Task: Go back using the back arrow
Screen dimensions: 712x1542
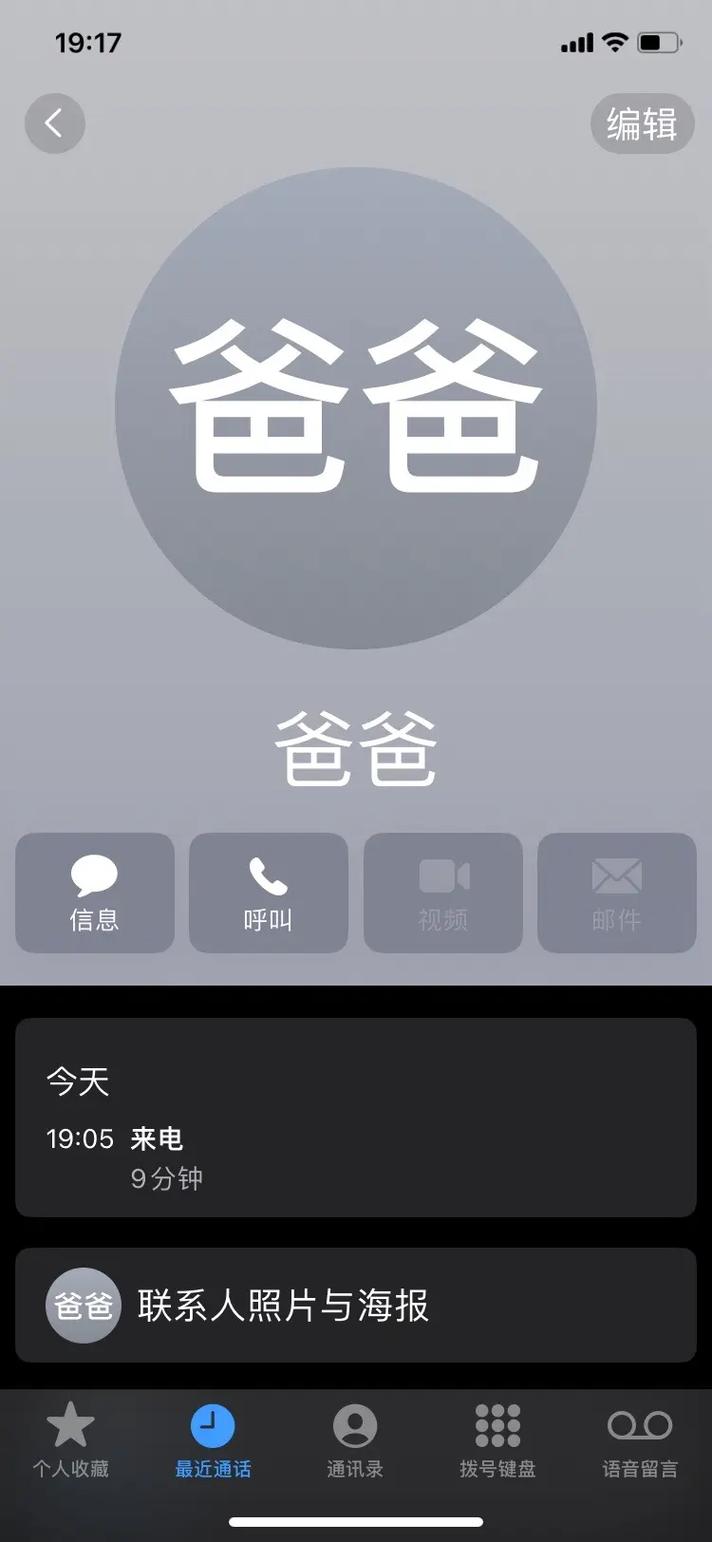Action: (54, 124)
